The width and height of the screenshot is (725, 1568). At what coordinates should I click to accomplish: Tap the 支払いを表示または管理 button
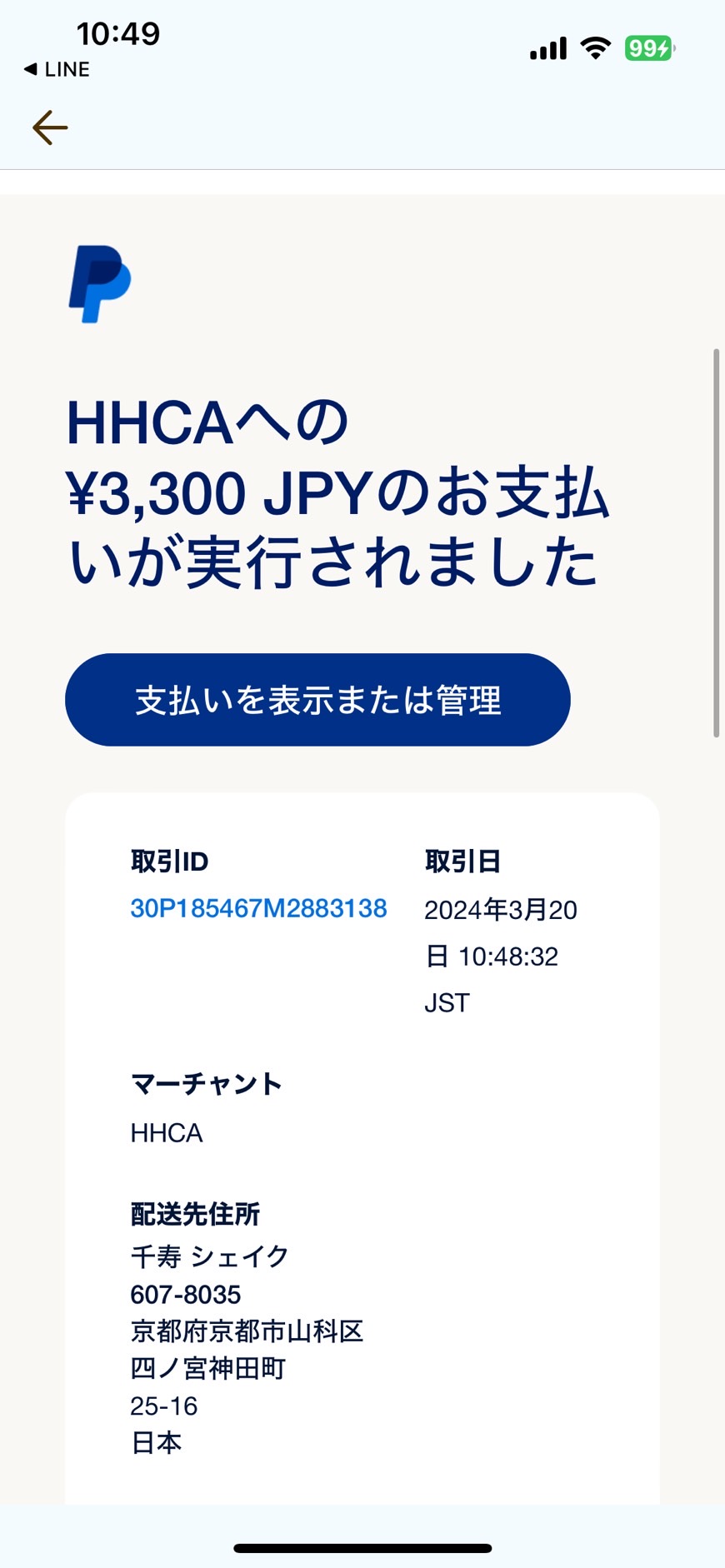tap(317, 700)
